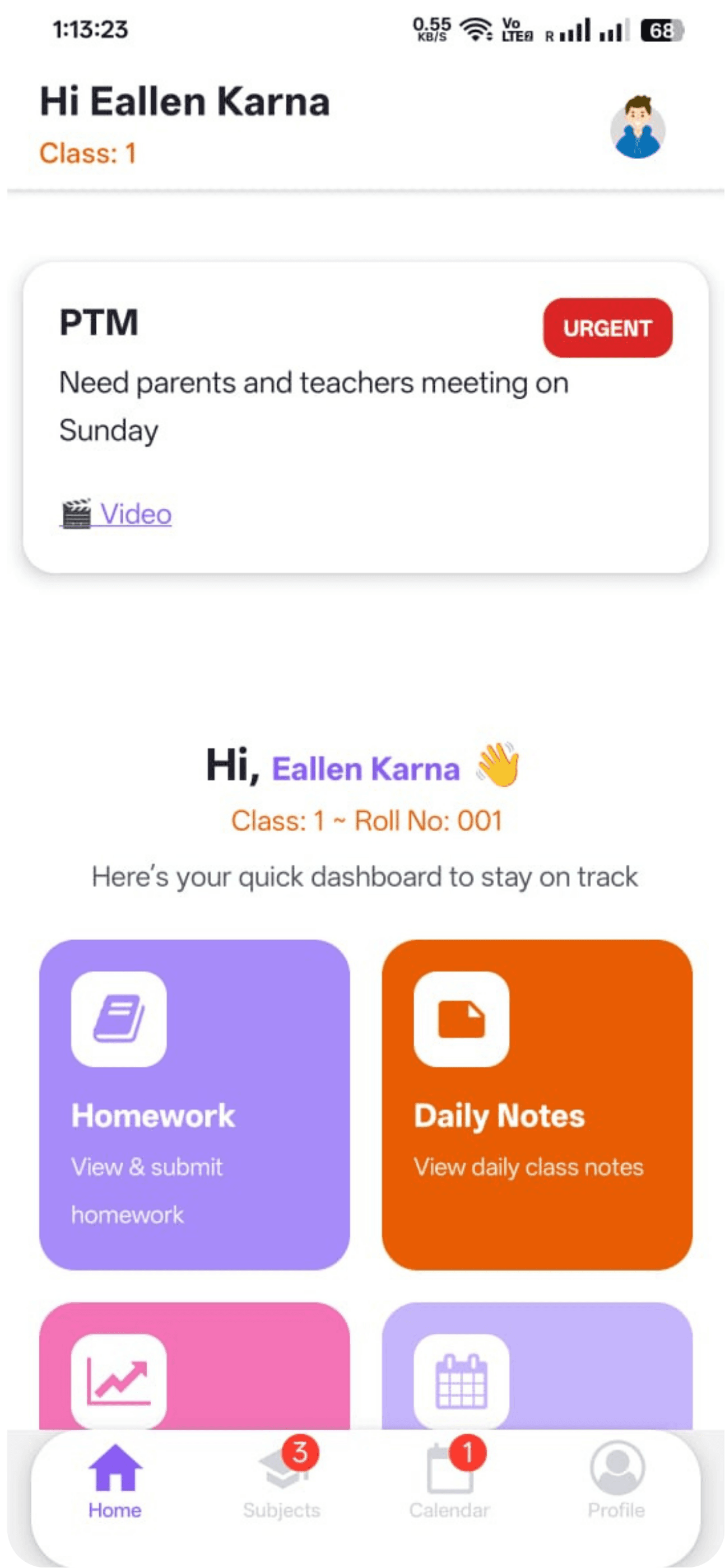This screenshot has width=725, height=1568.
Task: Open the profile avatar at top right
Action: (x=637, y=128)
